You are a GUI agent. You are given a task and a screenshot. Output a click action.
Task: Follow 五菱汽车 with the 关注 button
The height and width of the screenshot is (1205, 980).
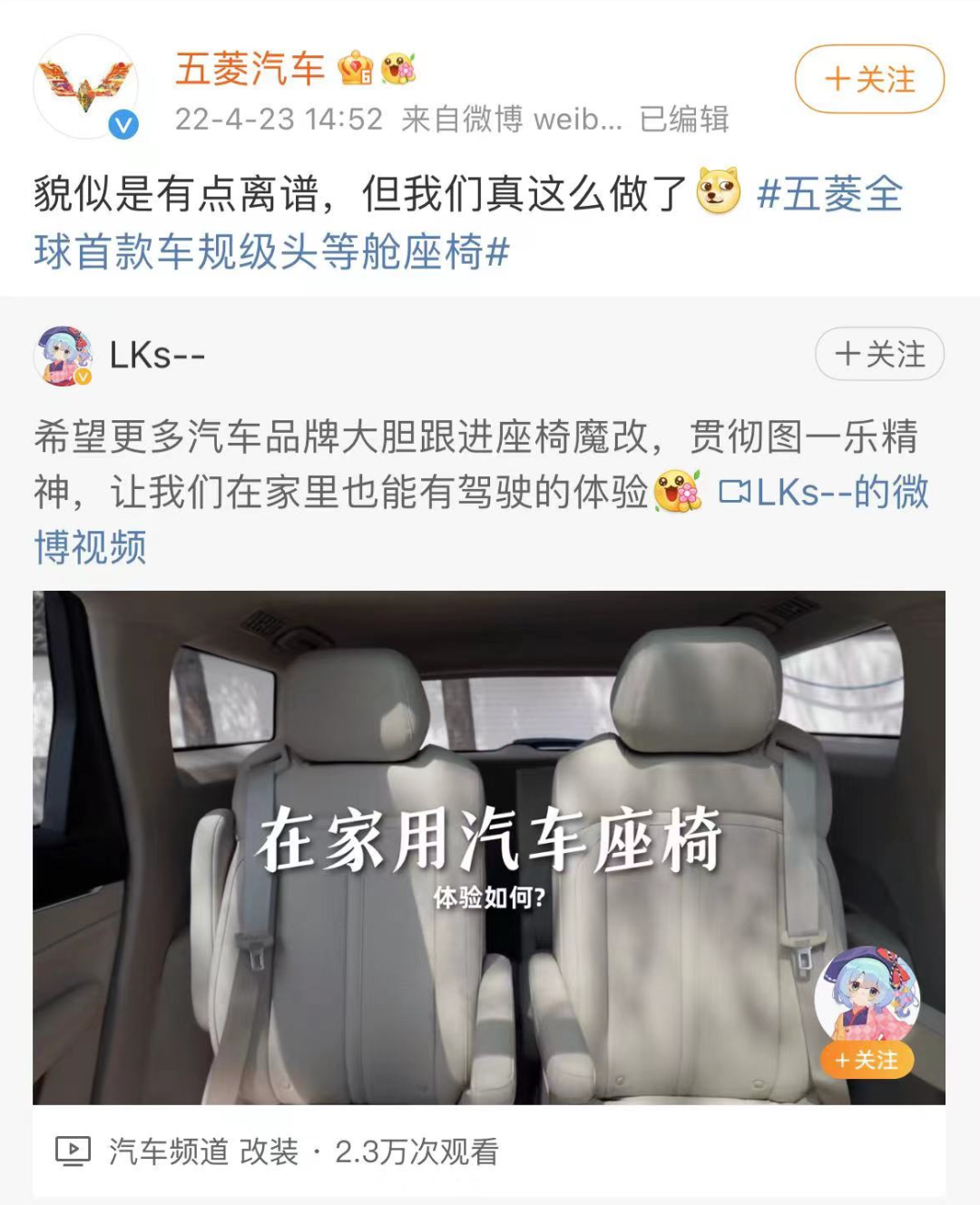[x=869, y=80]
